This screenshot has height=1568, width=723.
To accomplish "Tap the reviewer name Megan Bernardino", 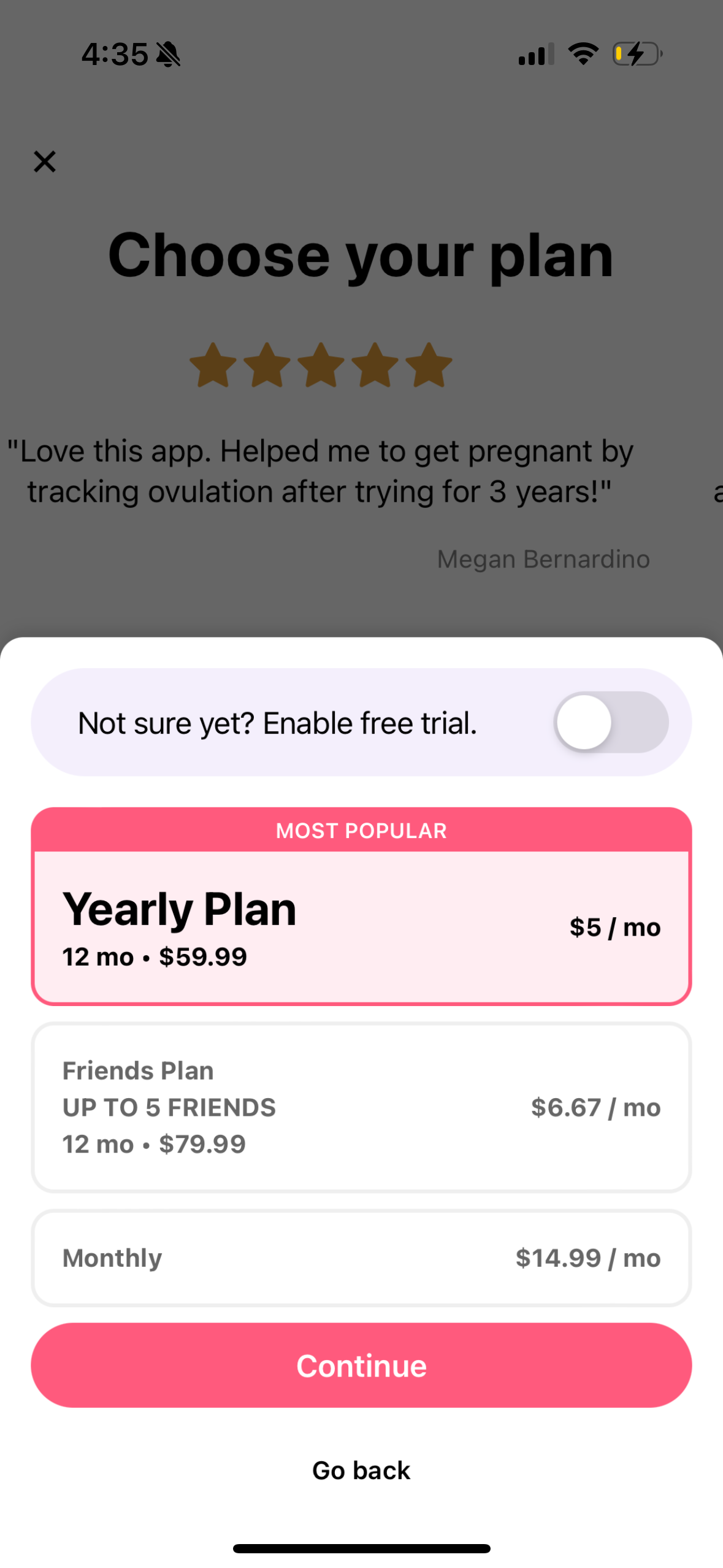I will (x=543, y=558).
